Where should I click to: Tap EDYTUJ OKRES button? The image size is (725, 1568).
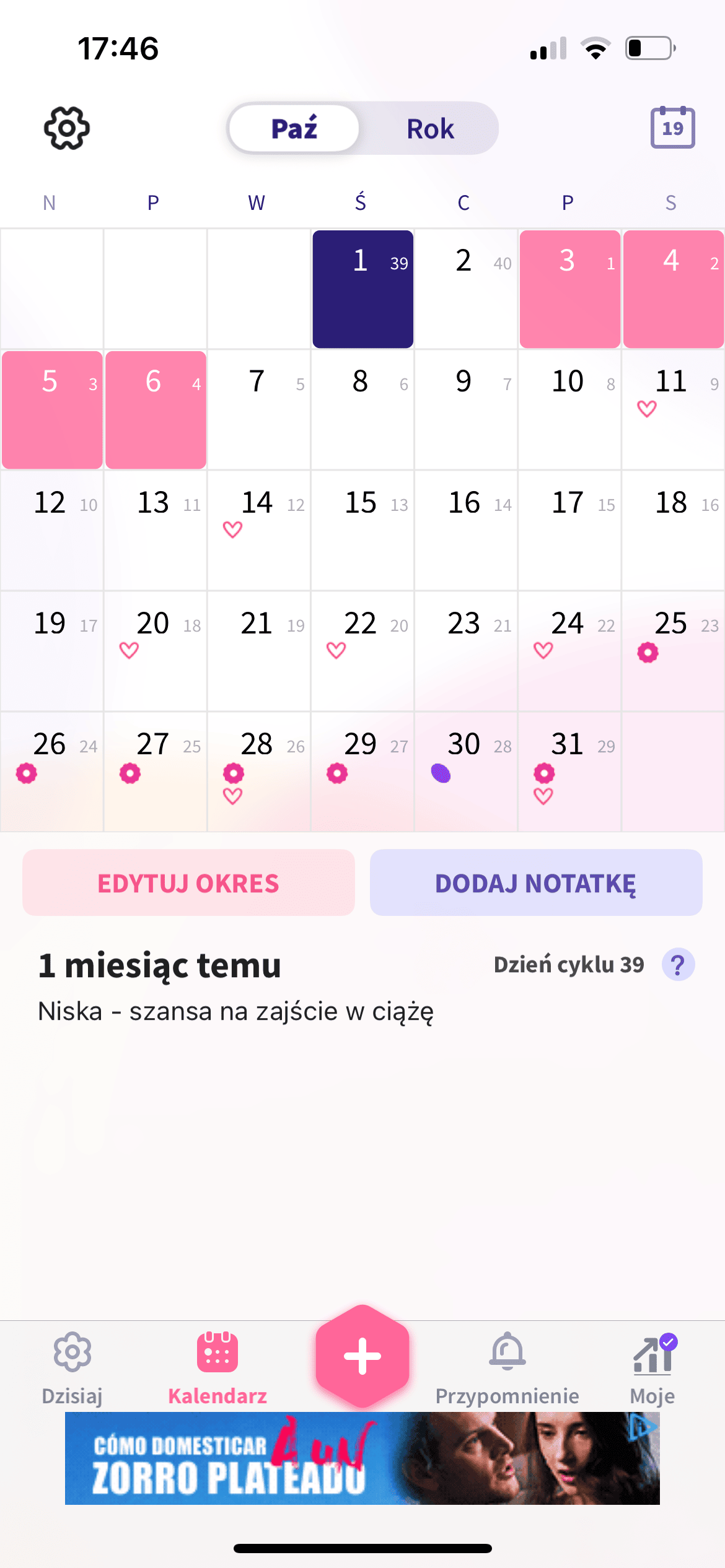188,882
